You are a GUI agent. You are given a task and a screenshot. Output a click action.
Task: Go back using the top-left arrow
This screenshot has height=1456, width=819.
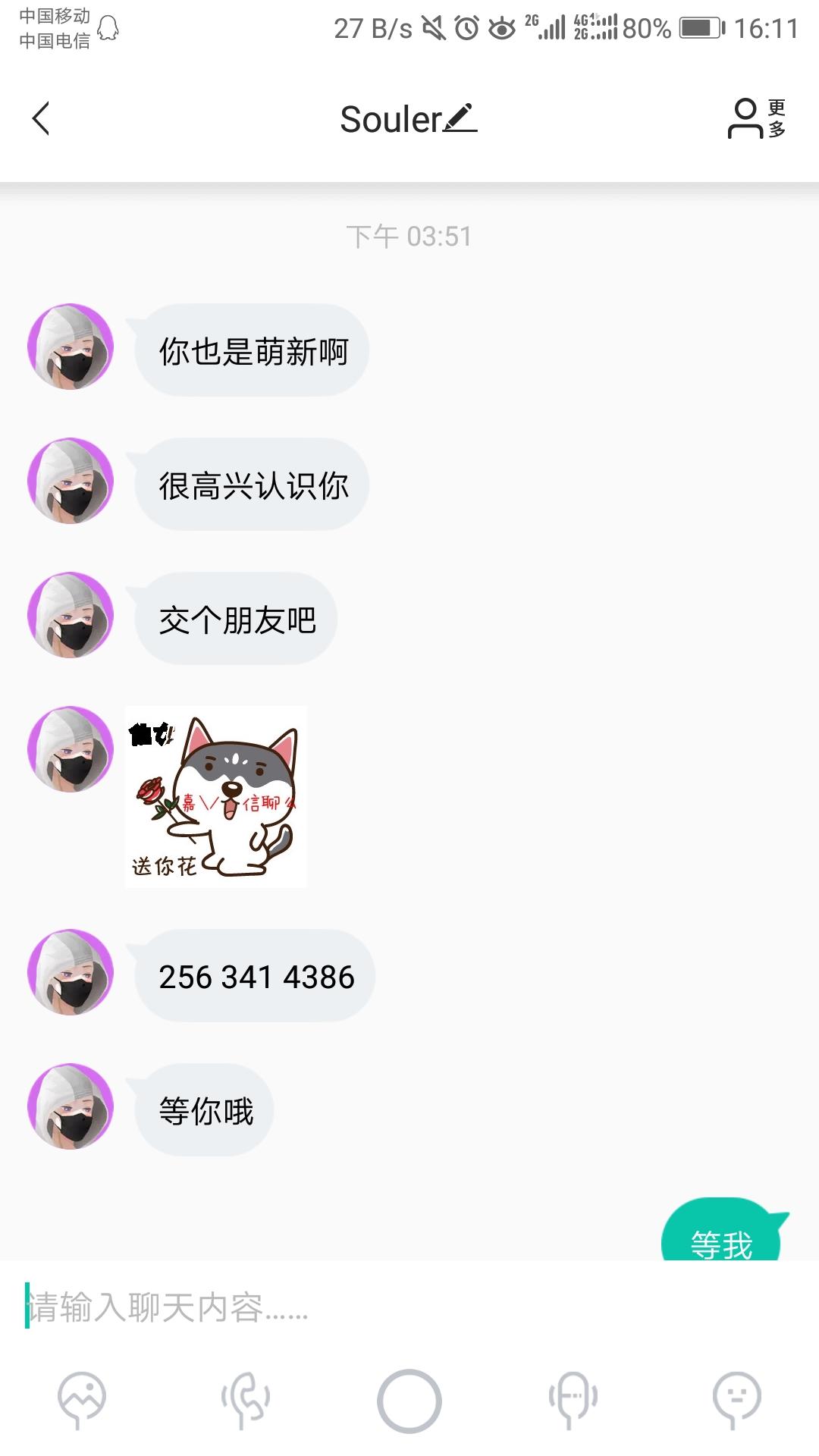(41, 119)
